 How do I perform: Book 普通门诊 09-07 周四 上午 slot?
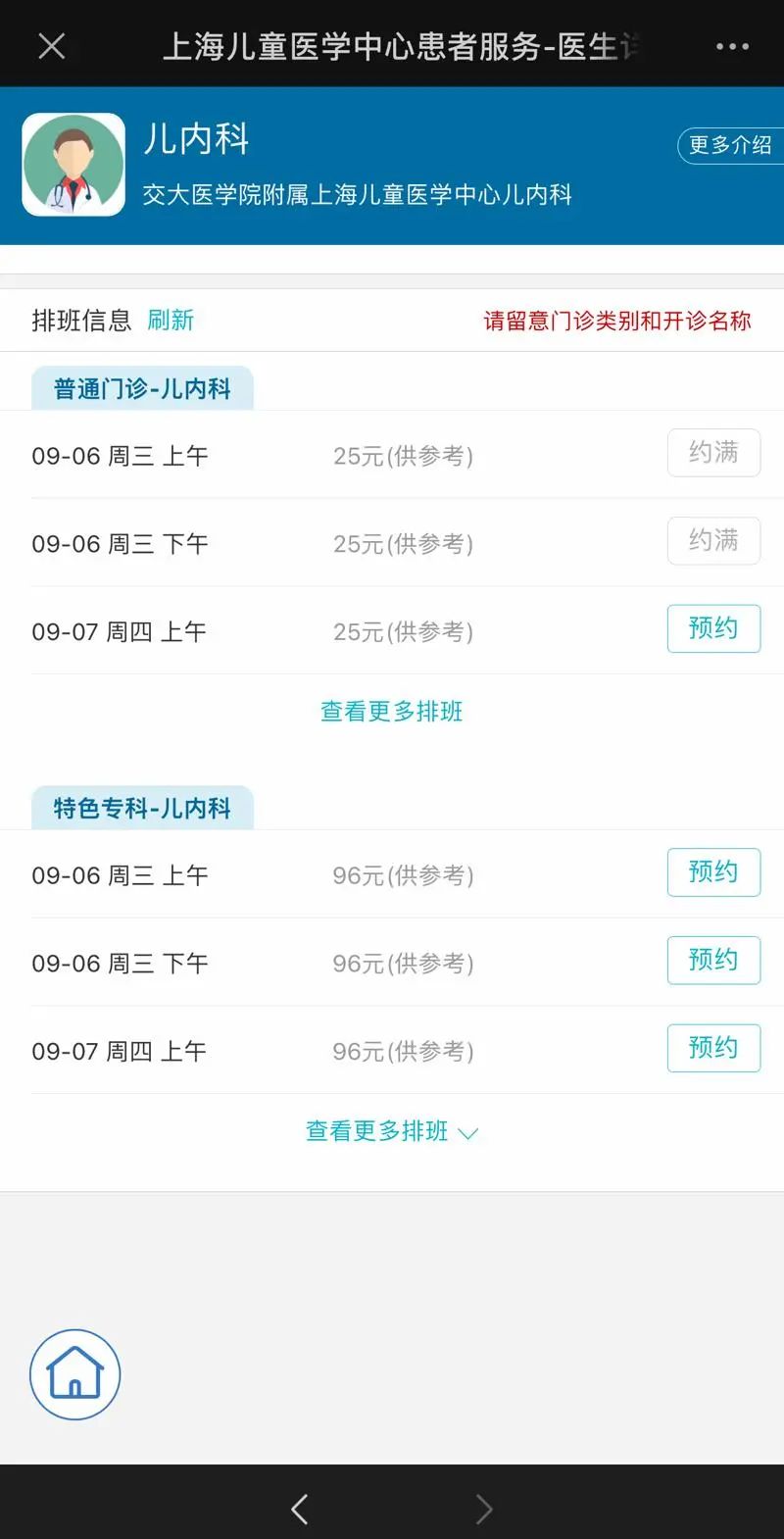click(713, 628)
